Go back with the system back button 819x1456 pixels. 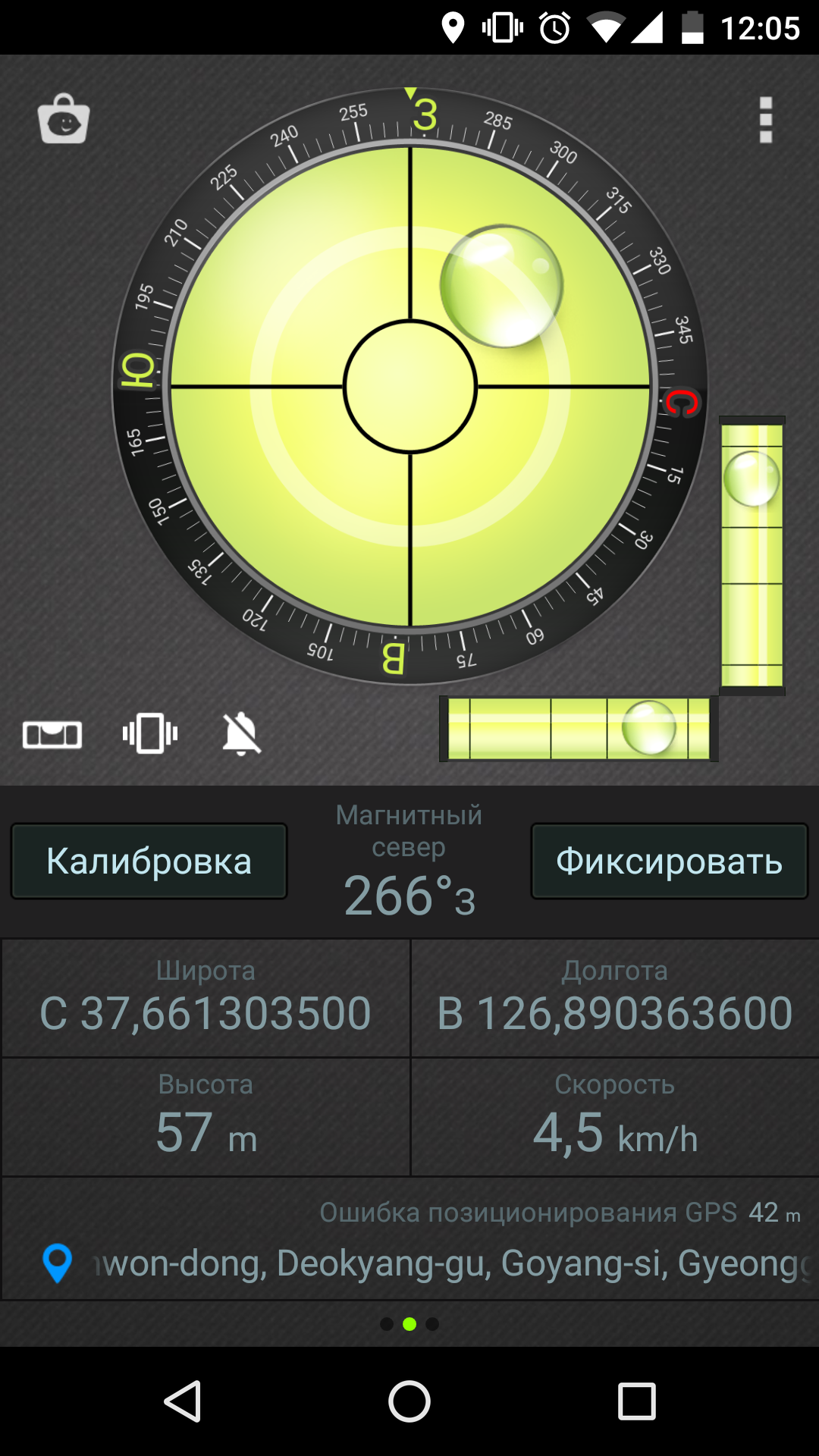click(x=183, y=1401)
